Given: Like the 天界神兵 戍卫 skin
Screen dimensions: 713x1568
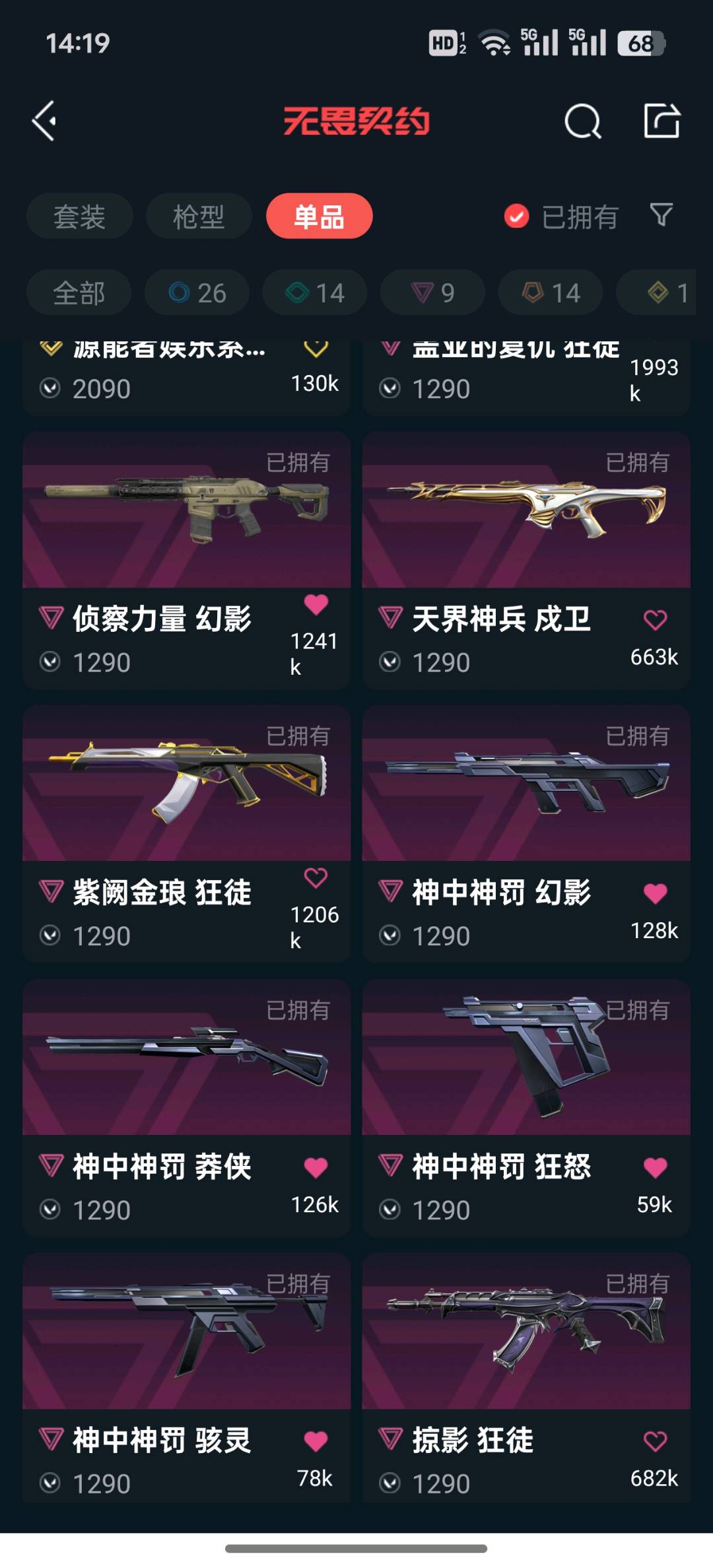Looking at the screenshot, I should (x=655, y=620).
